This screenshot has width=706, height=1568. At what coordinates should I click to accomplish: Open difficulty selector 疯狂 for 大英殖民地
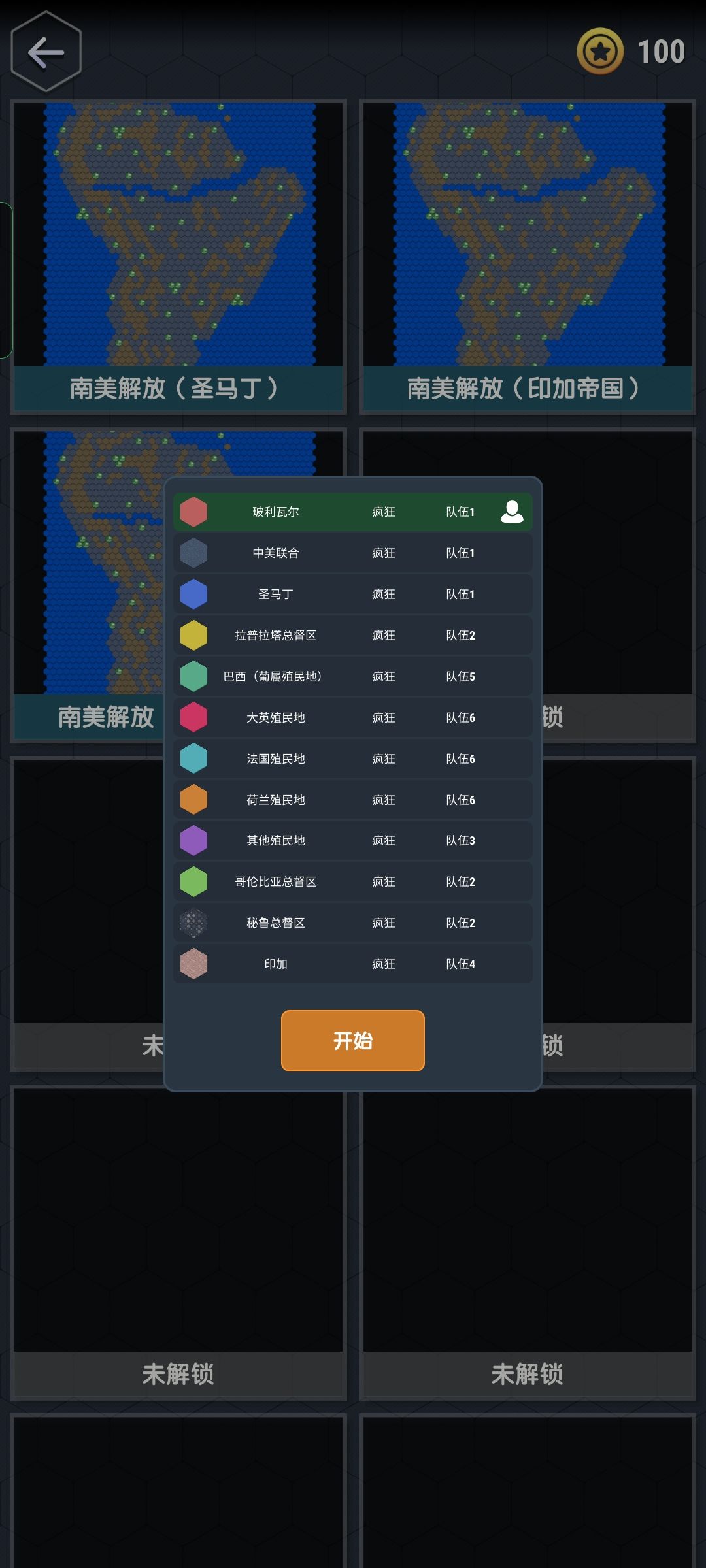[x=383, y=717]
